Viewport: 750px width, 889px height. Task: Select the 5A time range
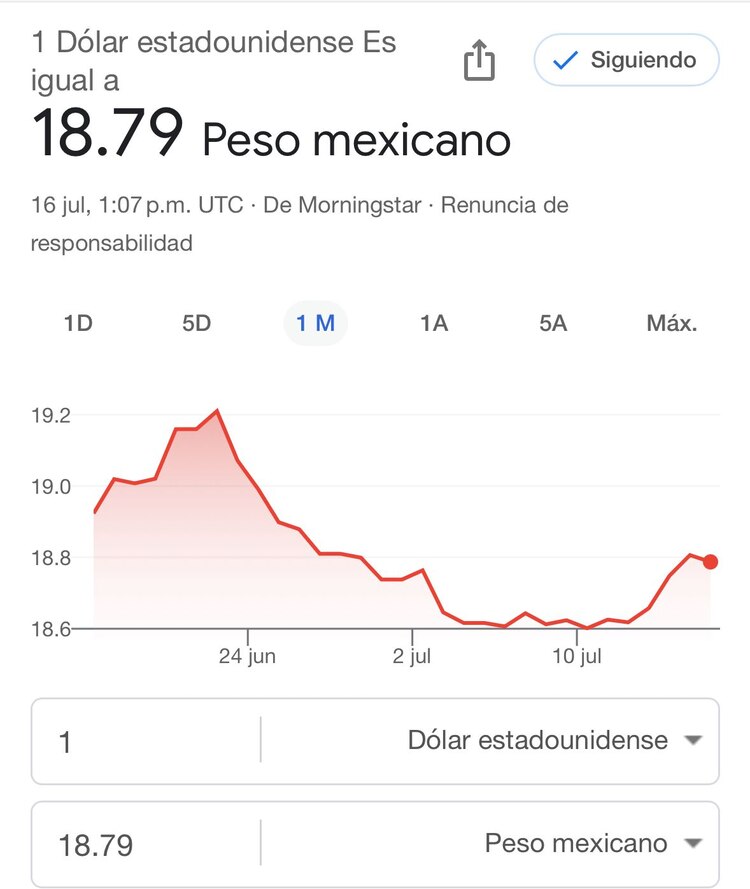(x=553, y=323)
